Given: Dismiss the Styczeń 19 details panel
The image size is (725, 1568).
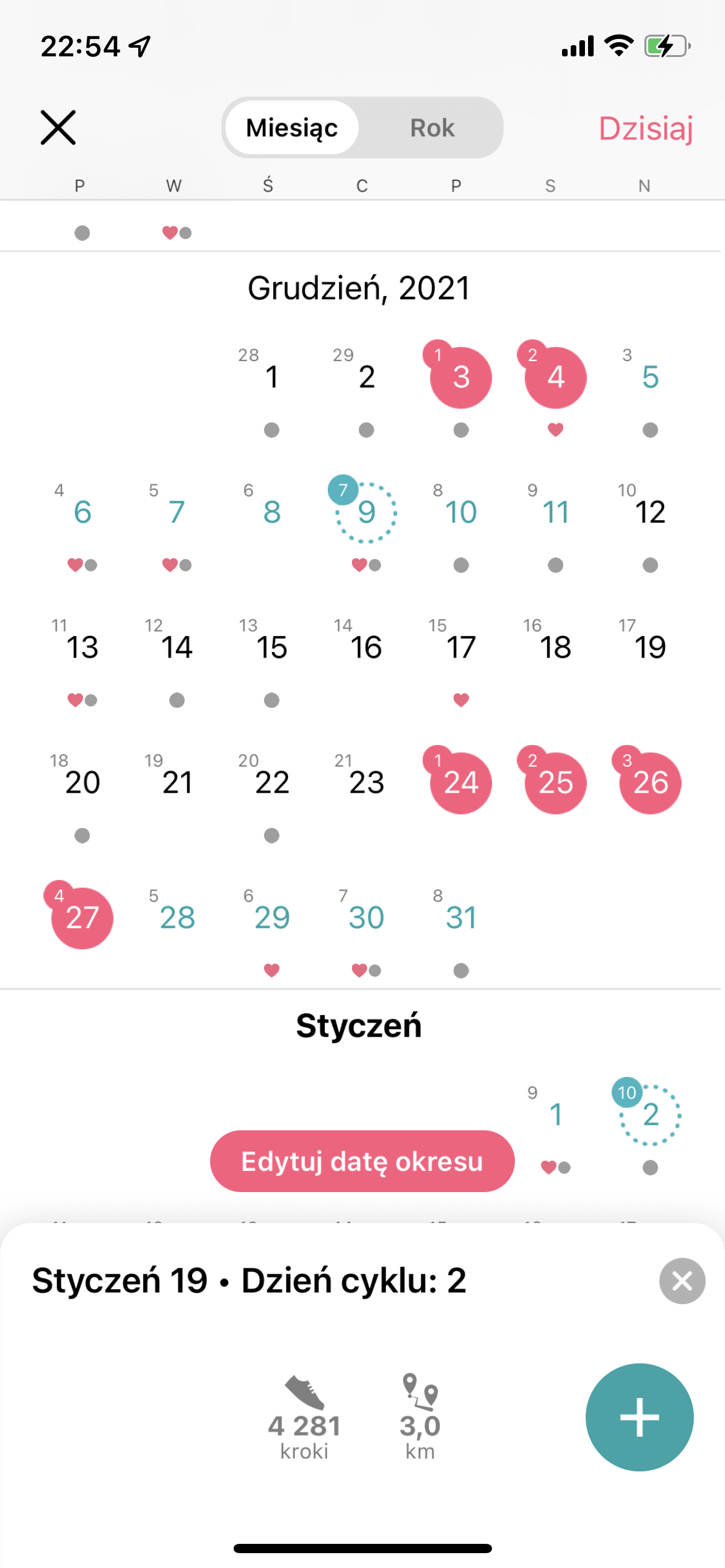Looking at the screenshot, I should click(x=682, y=1281).
